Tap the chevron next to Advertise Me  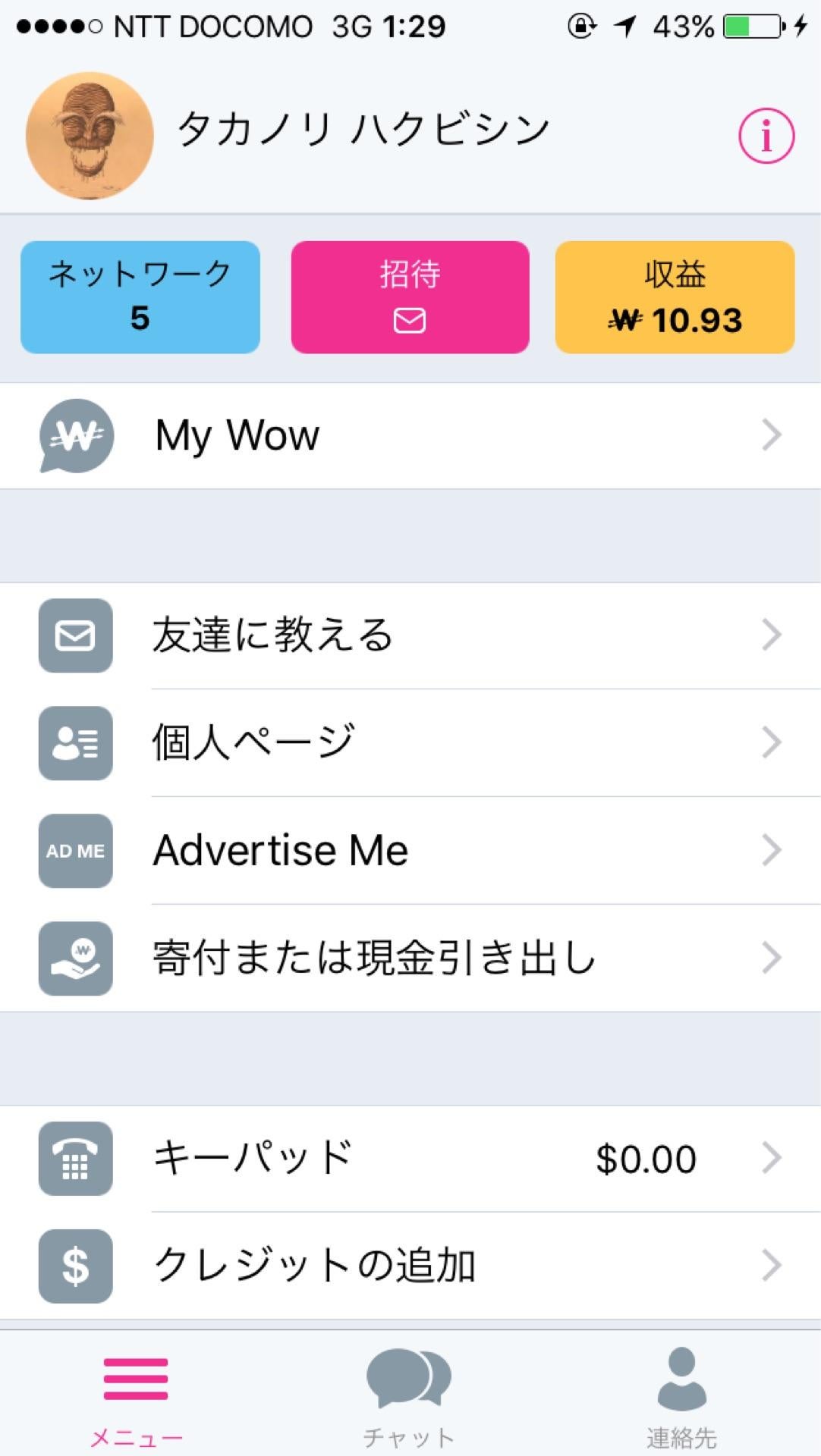[x=772, y=851]
